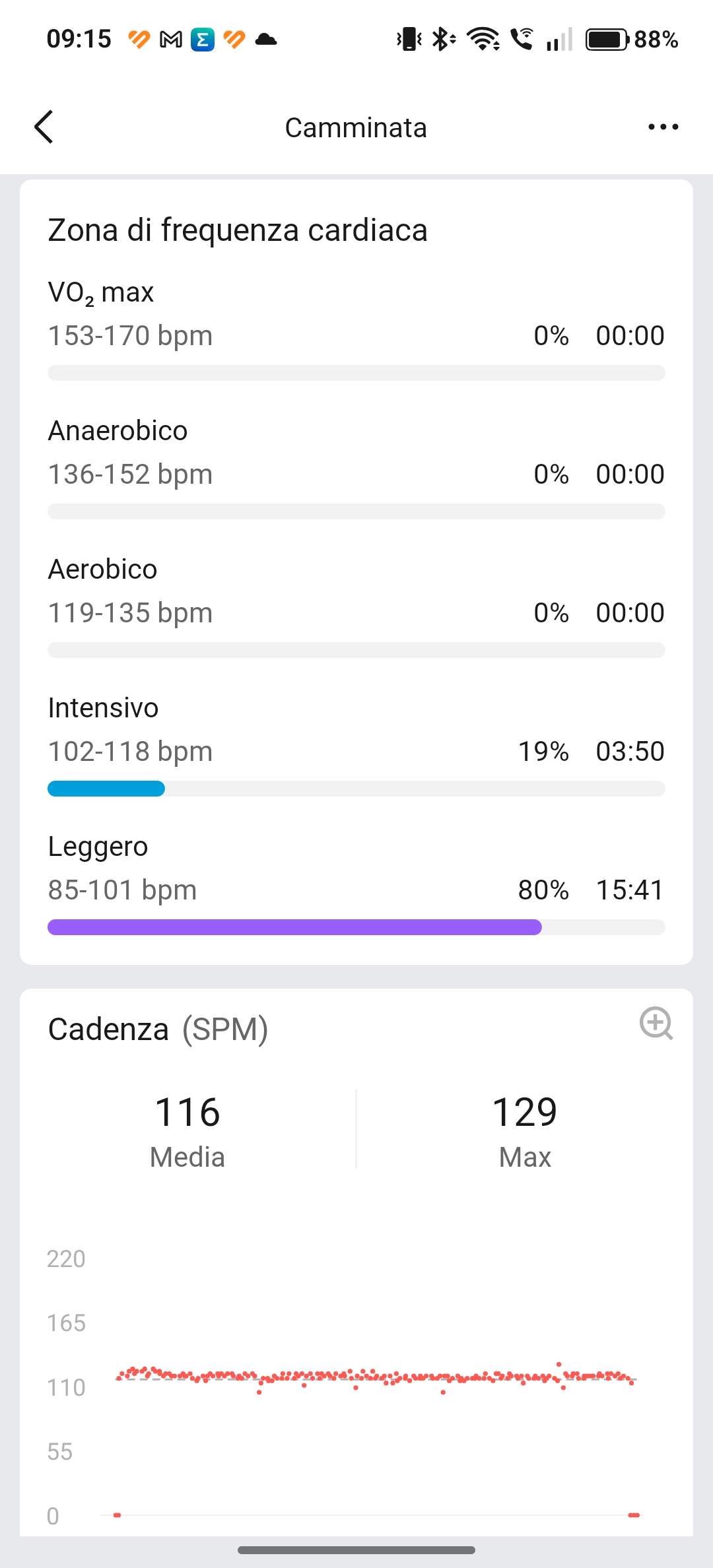This screenshot has height=1568, width=713.
Task: Go back from the Camminata screen
Action: [x=44, y=127]
